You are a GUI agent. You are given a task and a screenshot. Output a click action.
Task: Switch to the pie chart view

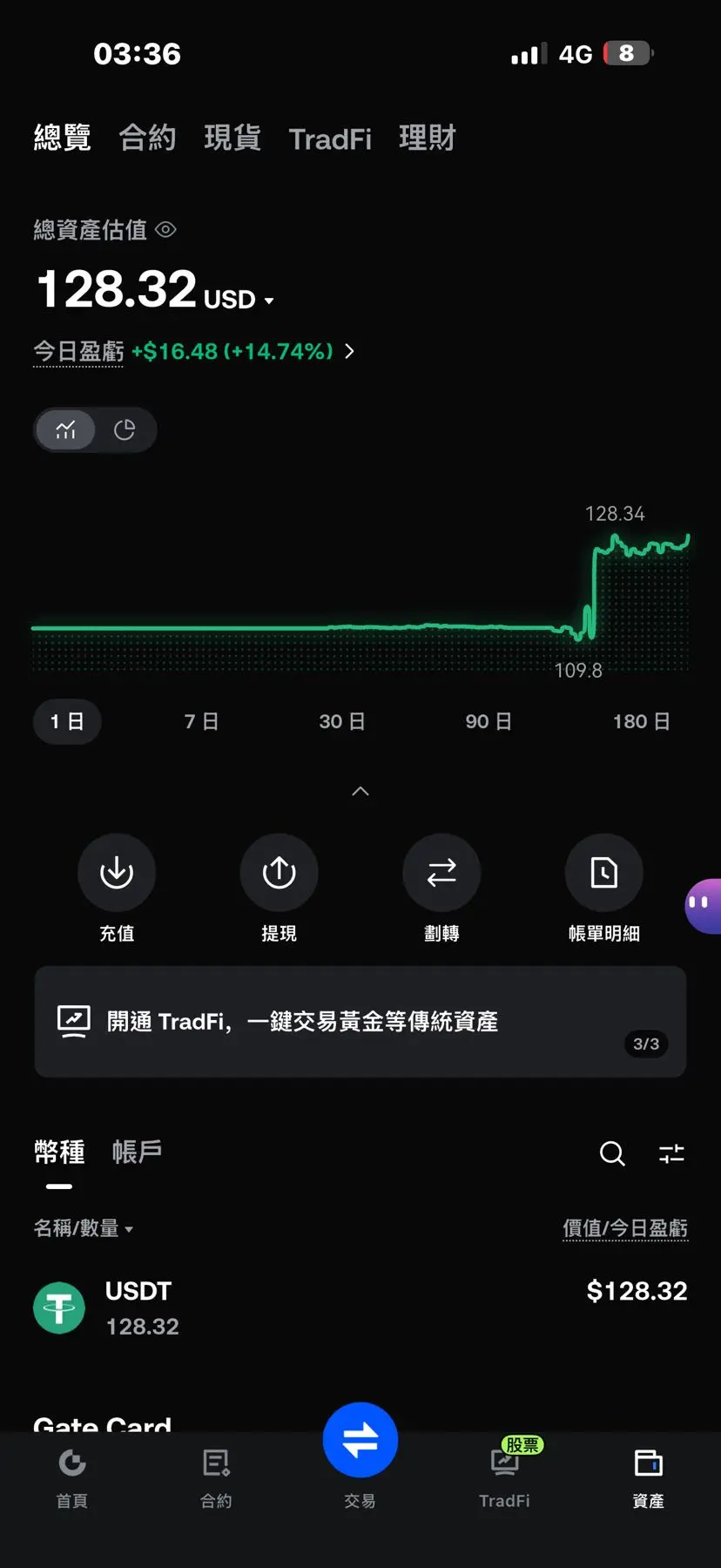125,429
